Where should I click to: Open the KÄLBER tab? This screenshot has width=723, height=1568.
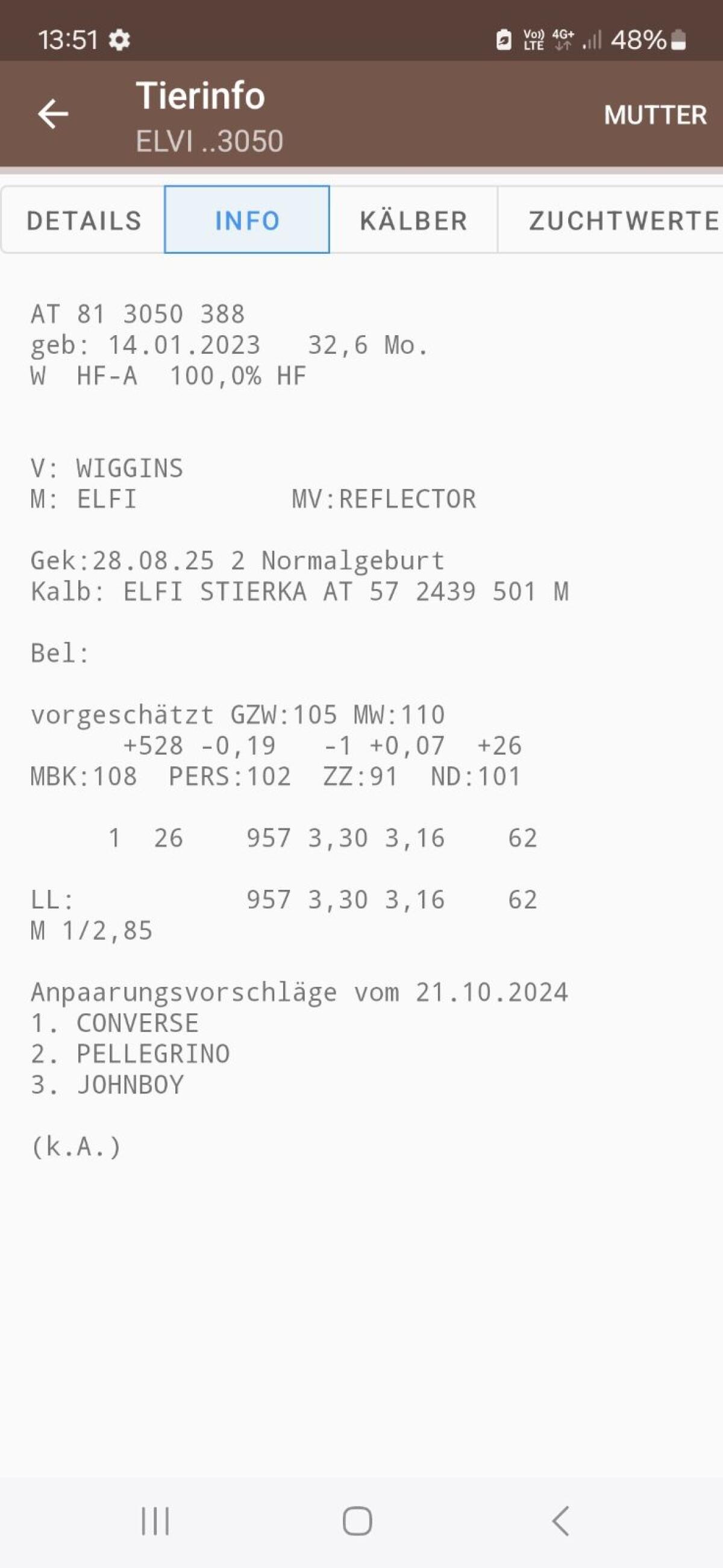414,221
